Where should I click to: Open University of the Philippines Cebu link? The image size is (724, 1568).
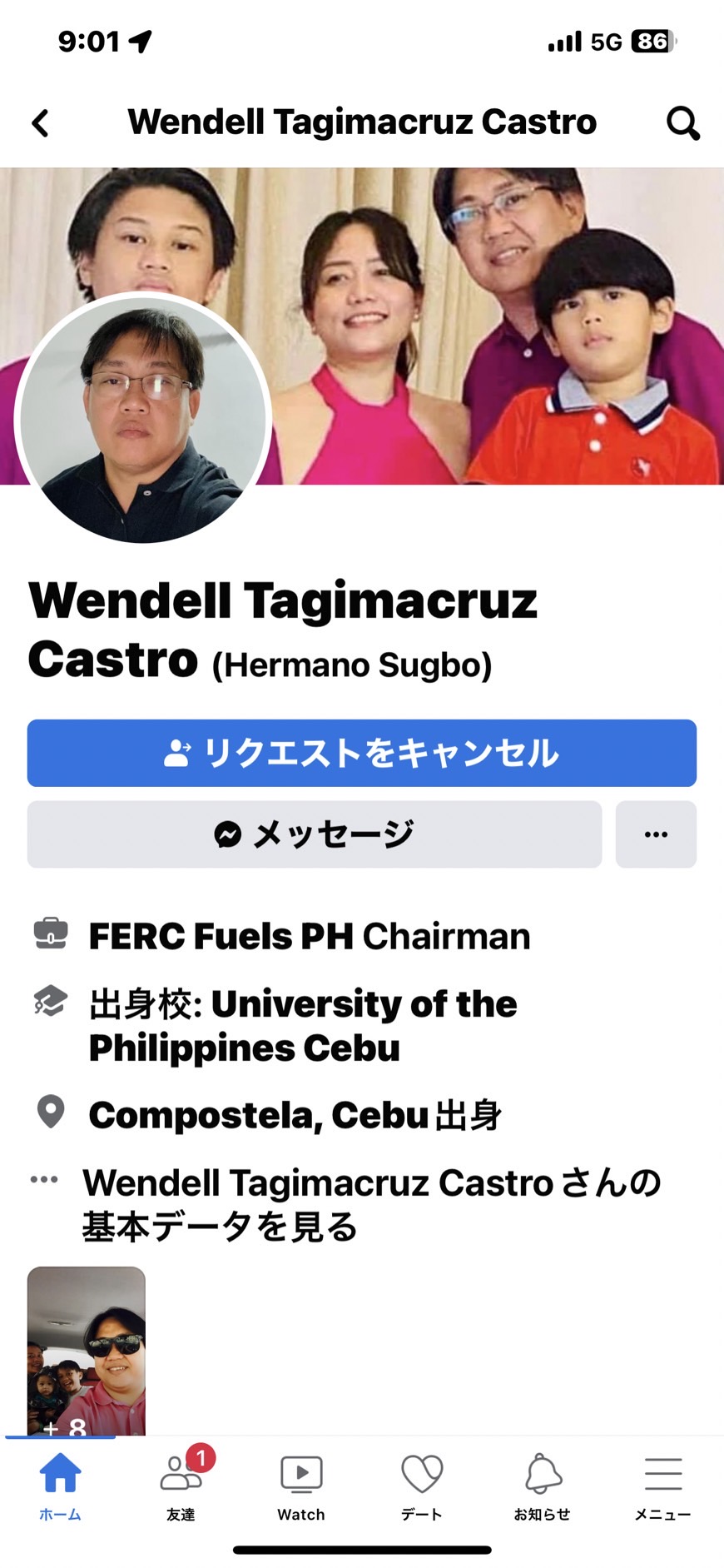point(303,1026)
